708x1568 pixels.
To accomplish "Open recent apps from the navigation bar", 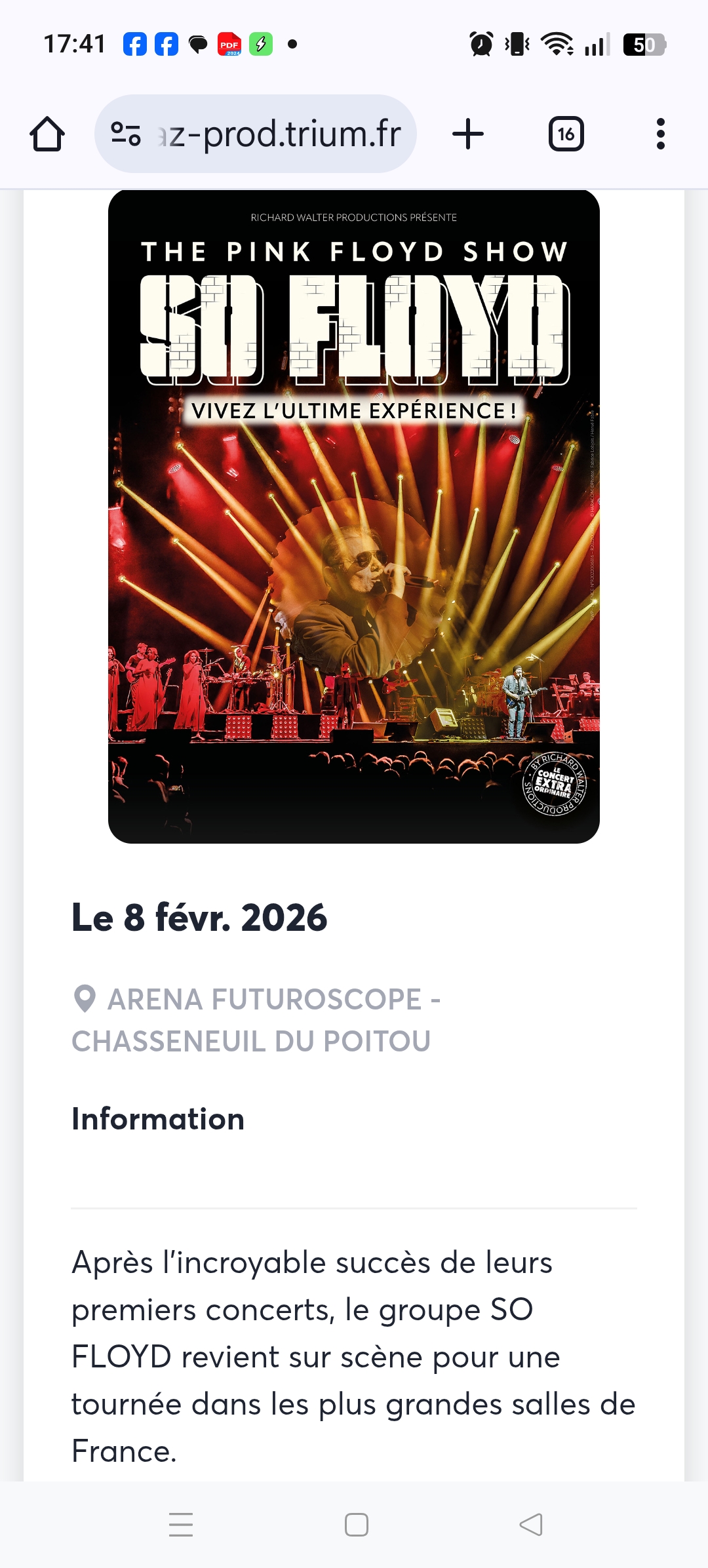I will tap(181, 1525).
